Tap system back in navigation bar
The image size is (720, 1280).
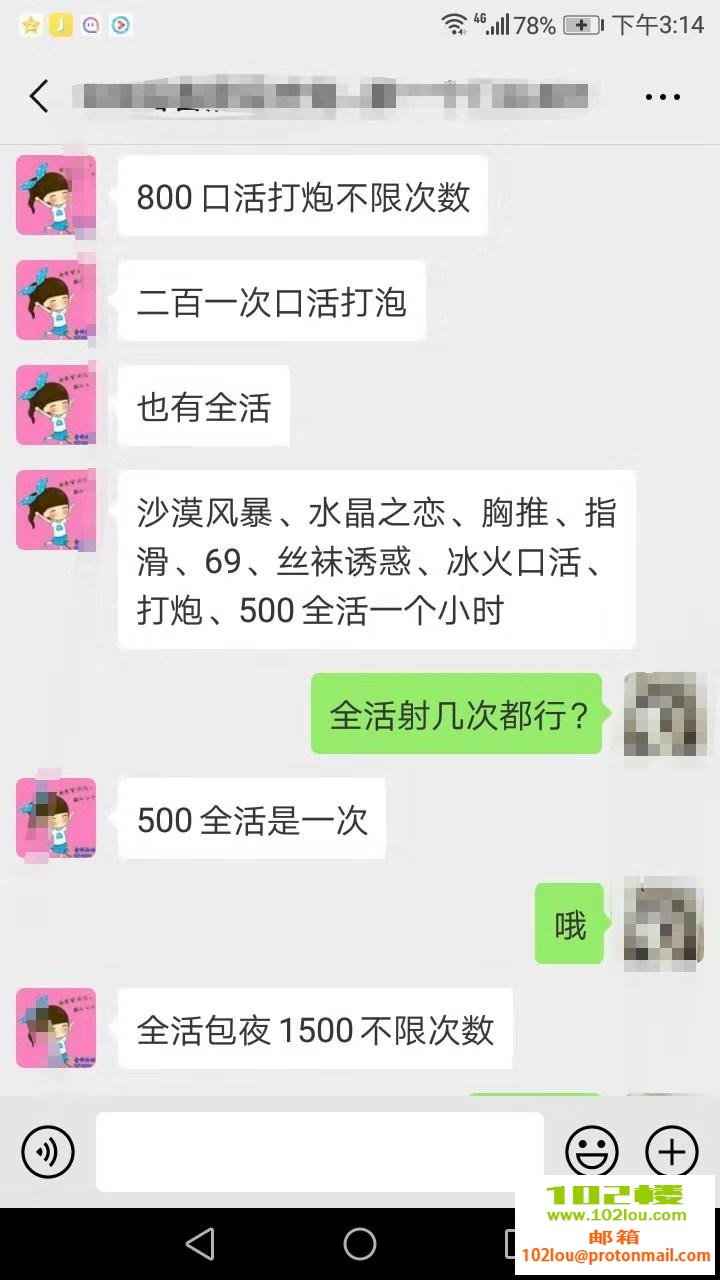point(200,1244)
